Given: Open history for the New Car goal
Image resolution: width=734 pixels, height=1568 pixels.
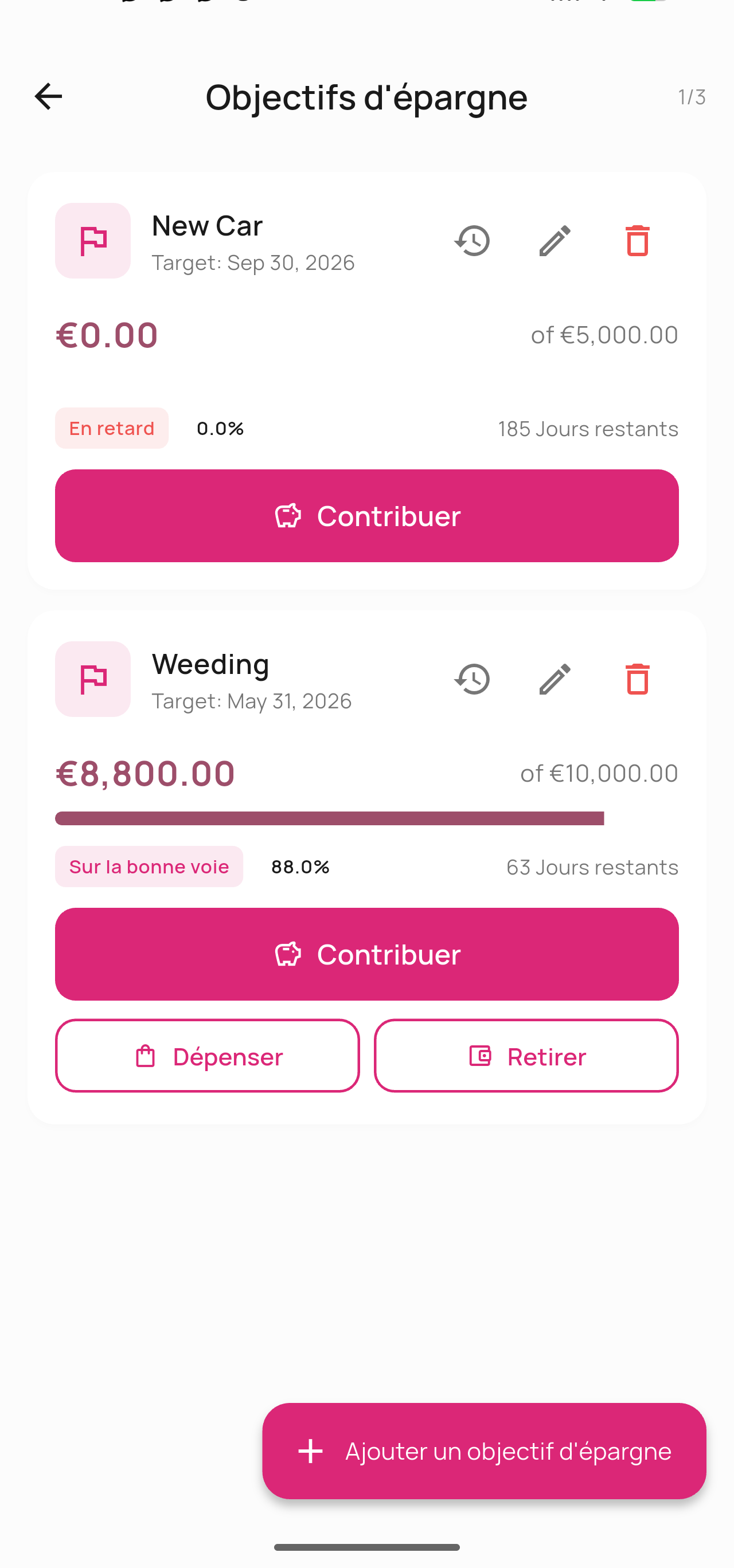Looking at the screenshot, I should point(472,241).
